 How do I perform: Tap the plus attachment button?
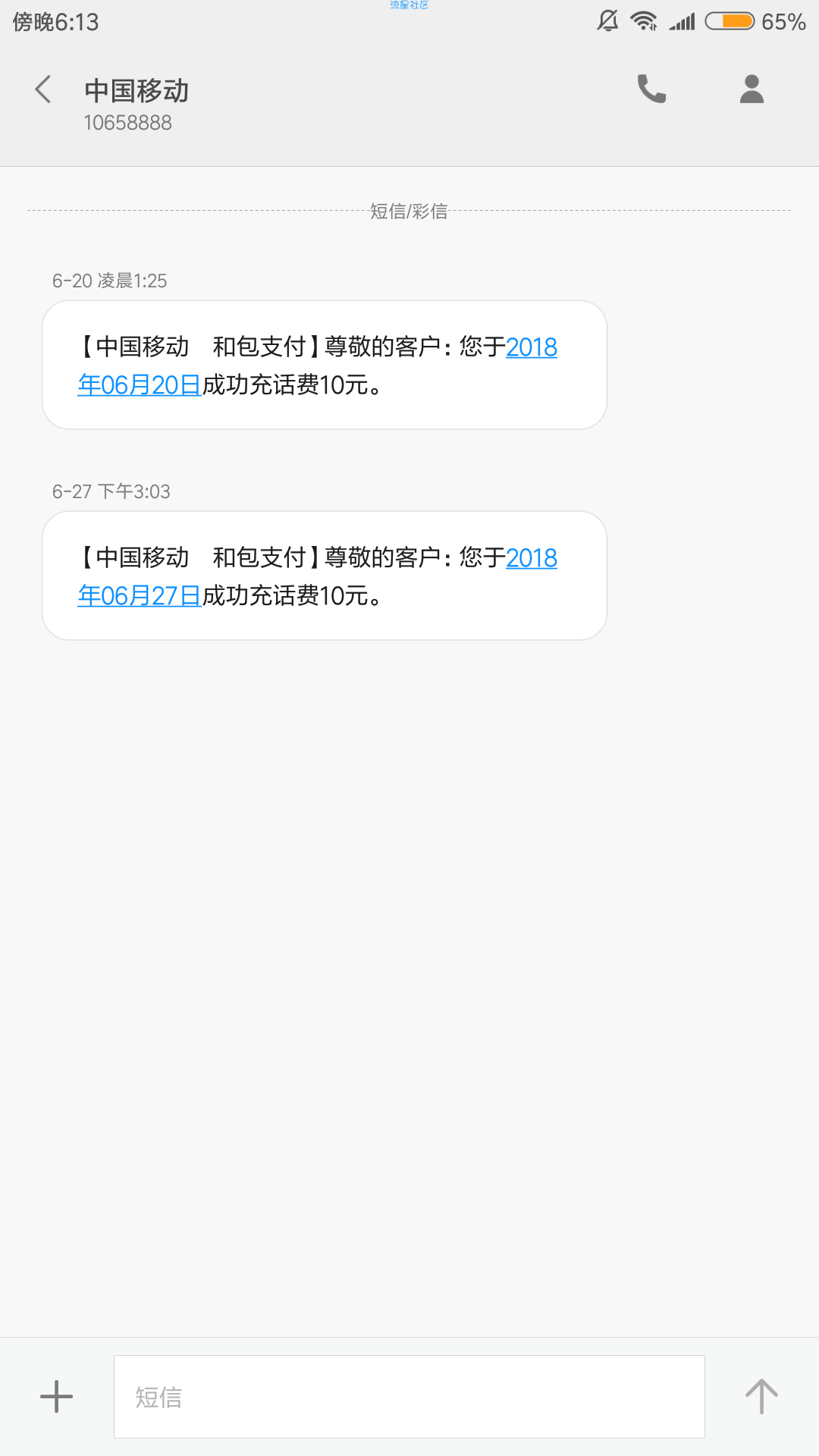(x=56, y=1397)
